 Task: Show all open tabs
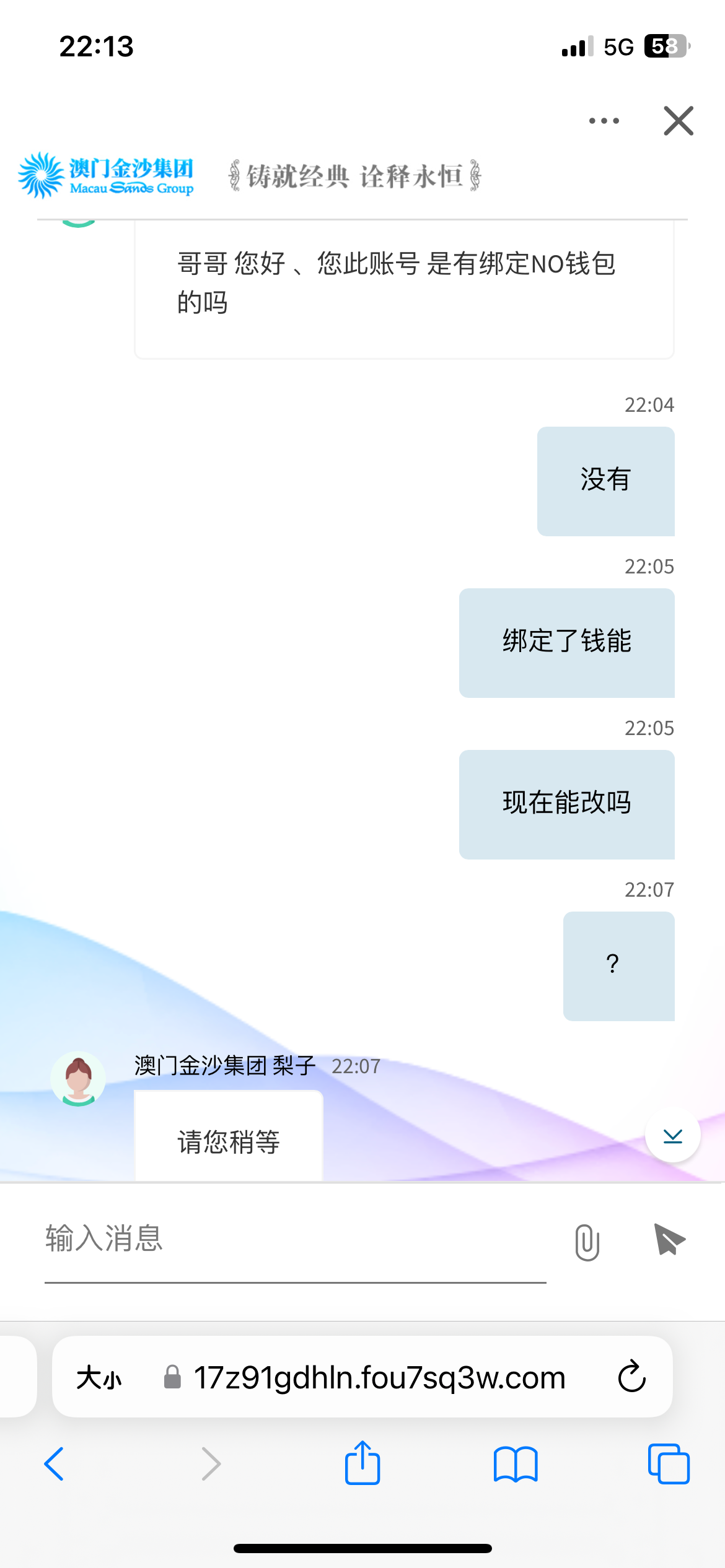pos(668,1464)
